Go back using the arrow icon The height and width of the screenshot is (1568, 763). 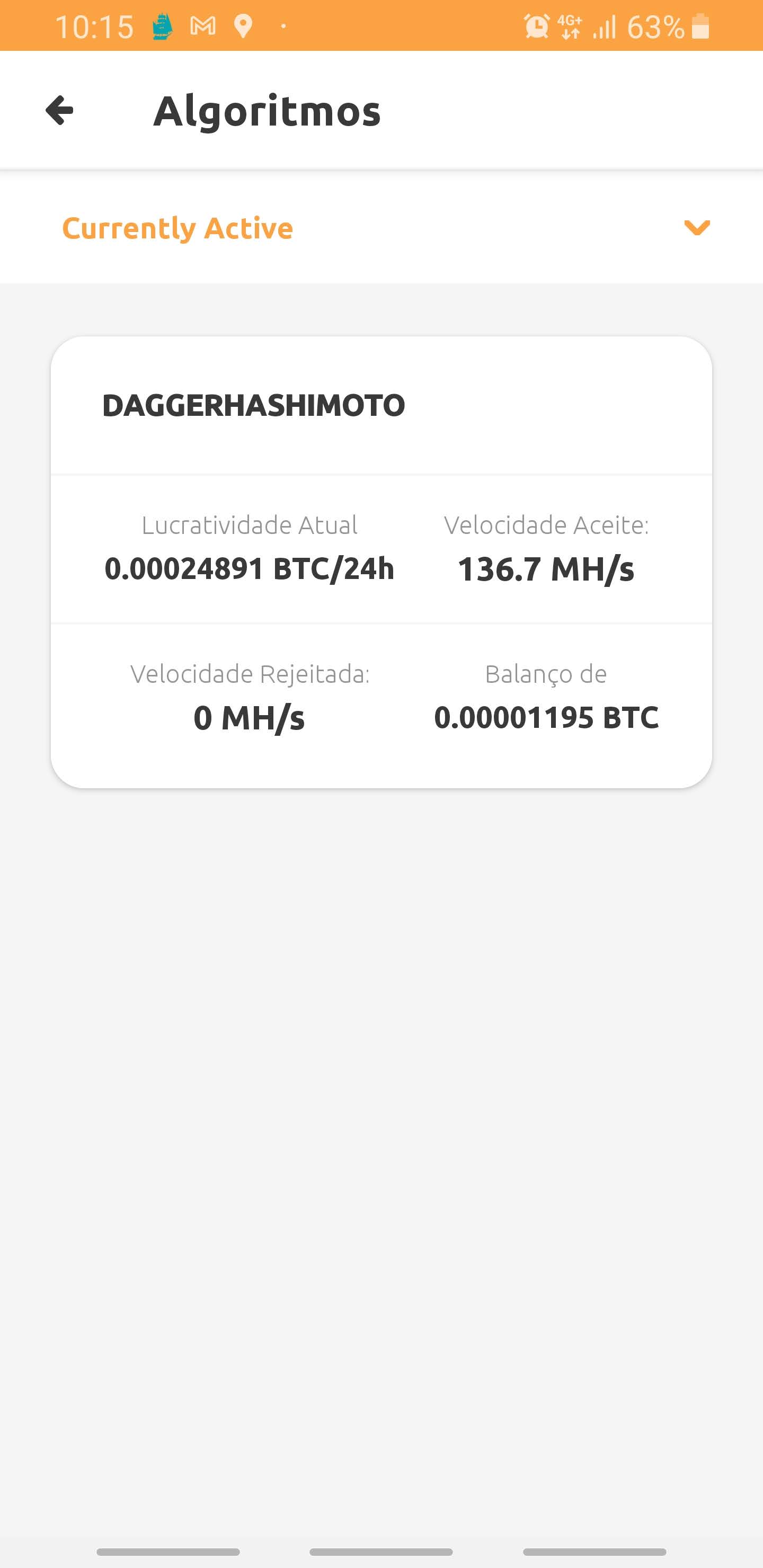click(59, 110)
